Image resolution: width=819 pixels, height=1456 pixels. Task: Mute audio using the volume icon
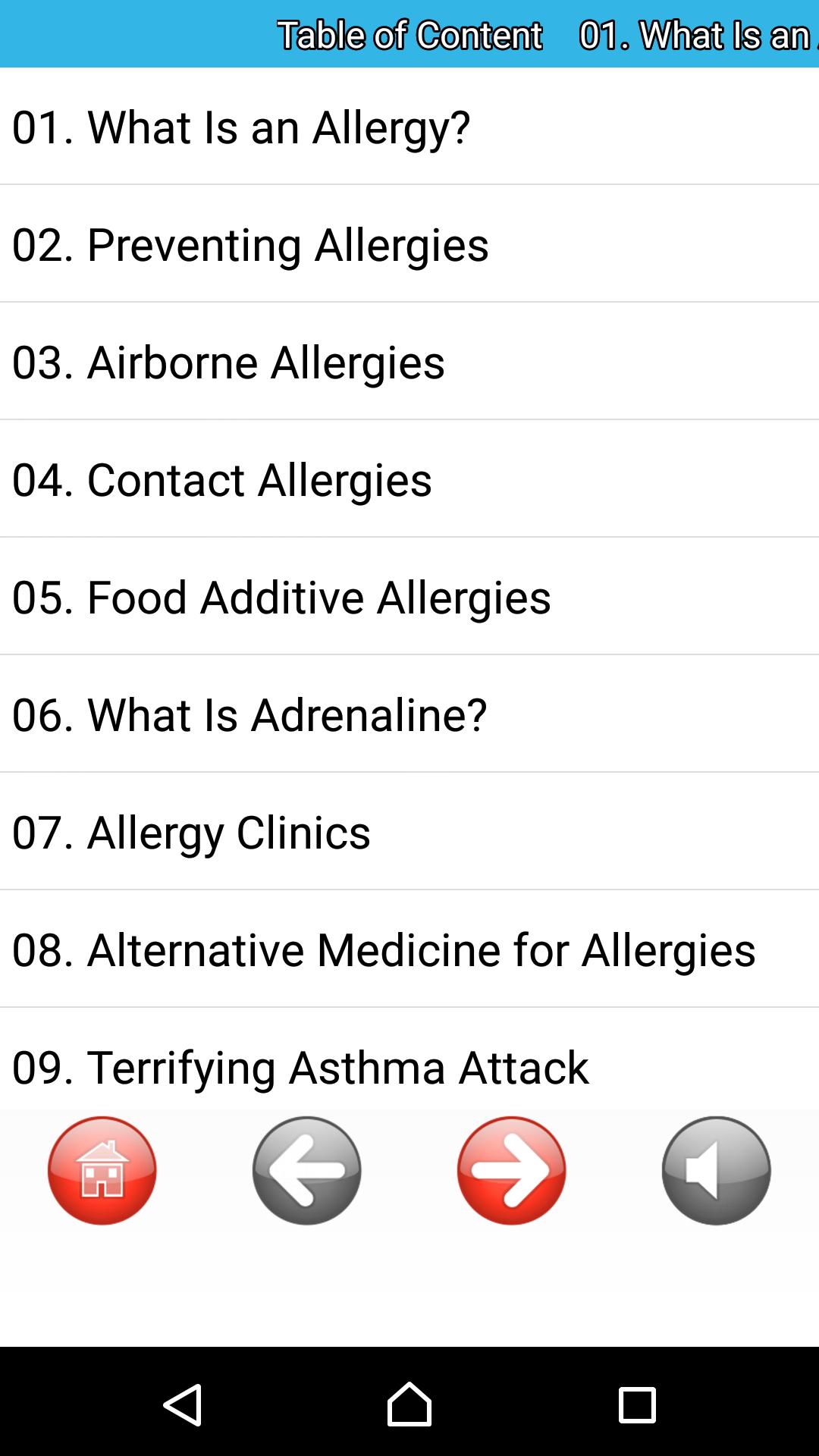[x=715, y=1171]
